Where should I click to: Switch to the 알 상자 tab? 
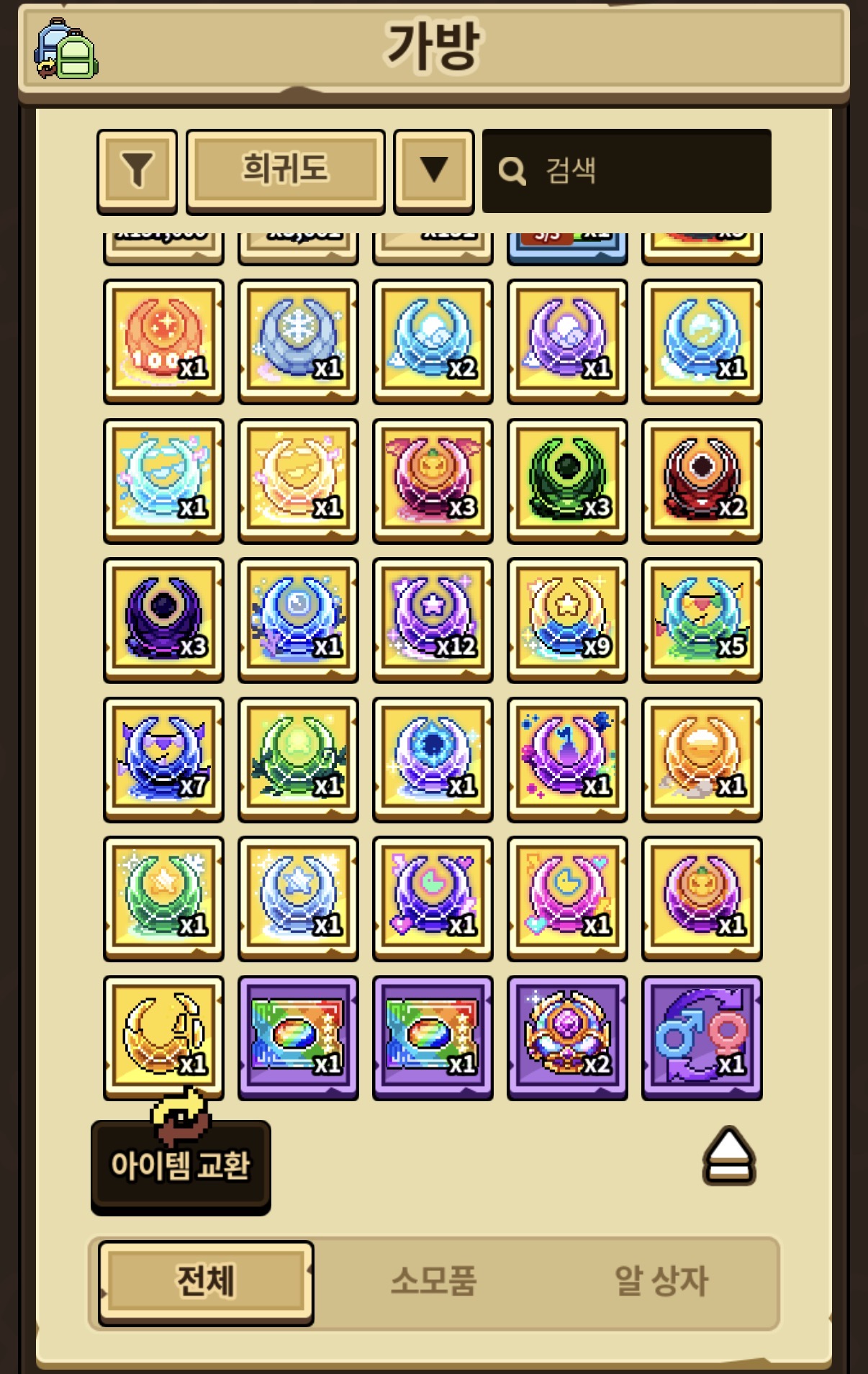(x=661, y=1282)
